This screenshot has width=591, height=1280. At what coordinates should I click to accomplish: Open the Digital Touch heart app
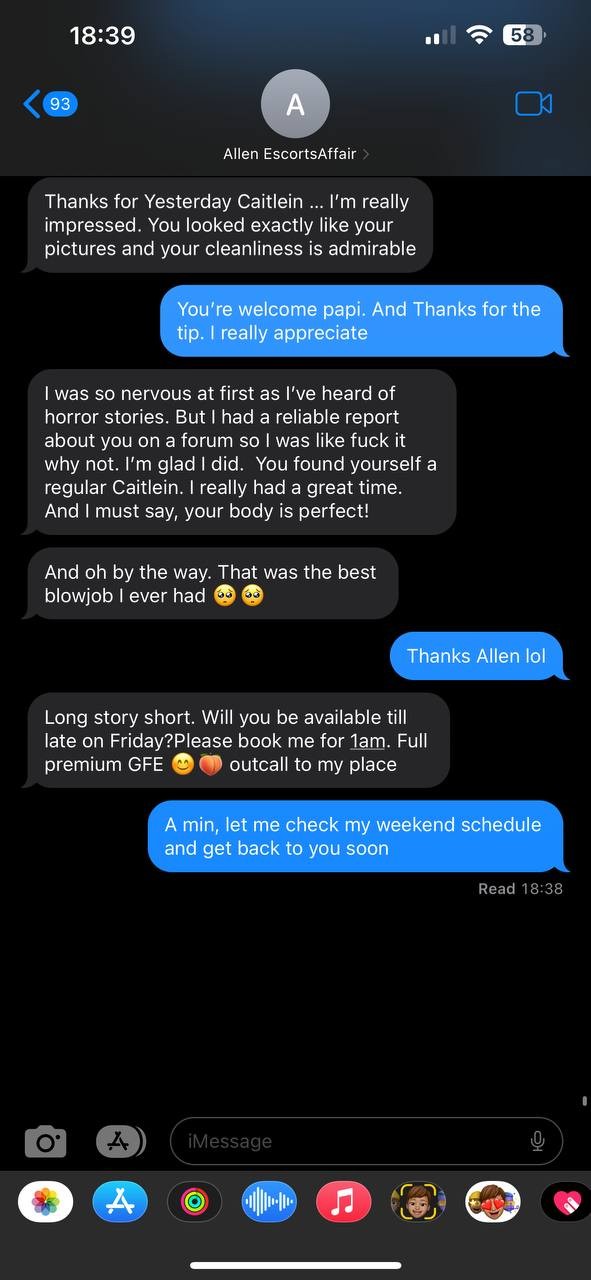[566, 1201]
